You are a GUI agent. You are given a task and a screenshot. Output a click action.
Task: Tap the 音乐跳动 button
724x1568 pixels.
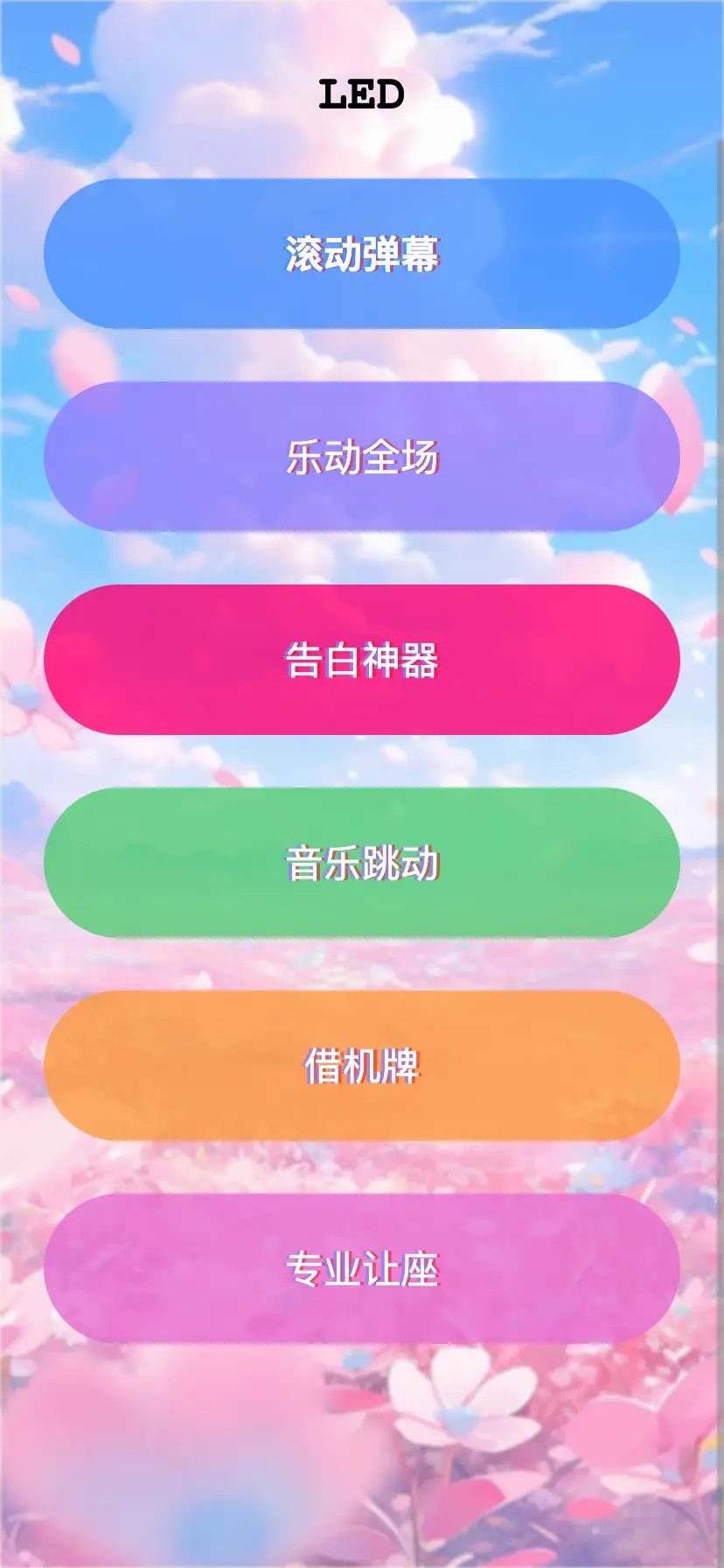click(362, 863)
